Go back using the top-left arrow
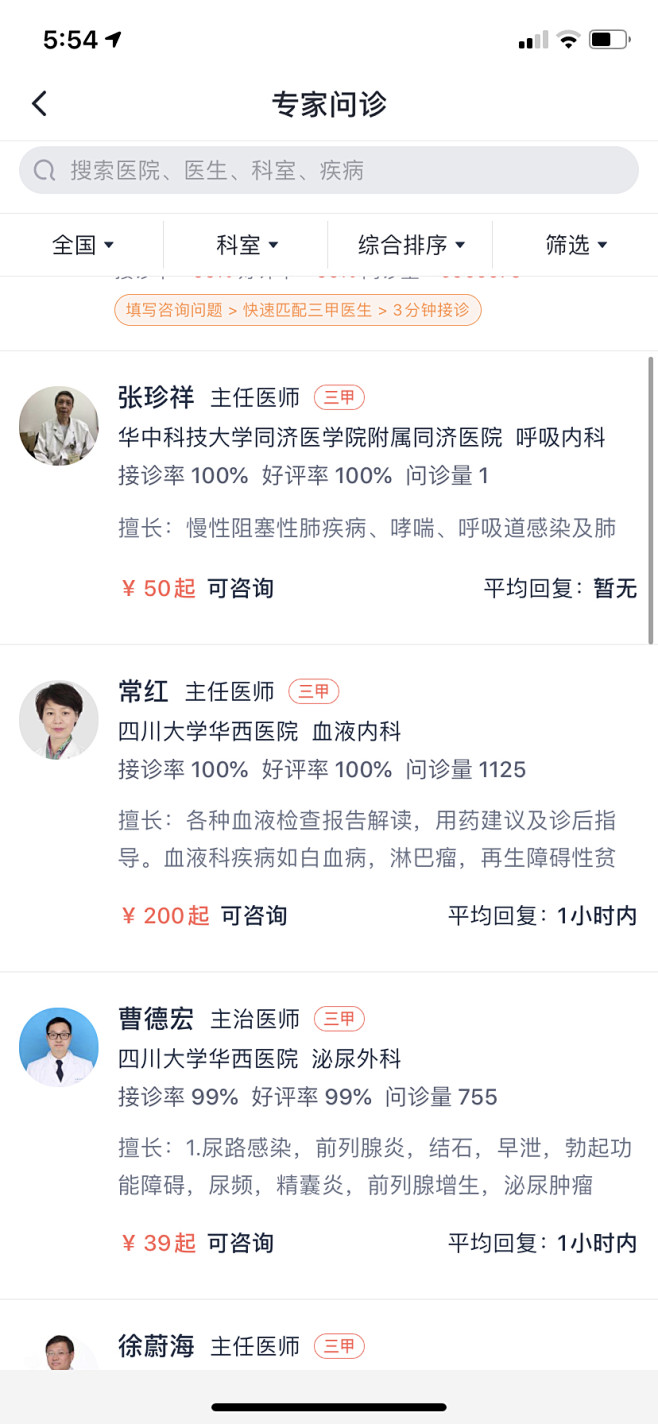 tap(39, 103)
